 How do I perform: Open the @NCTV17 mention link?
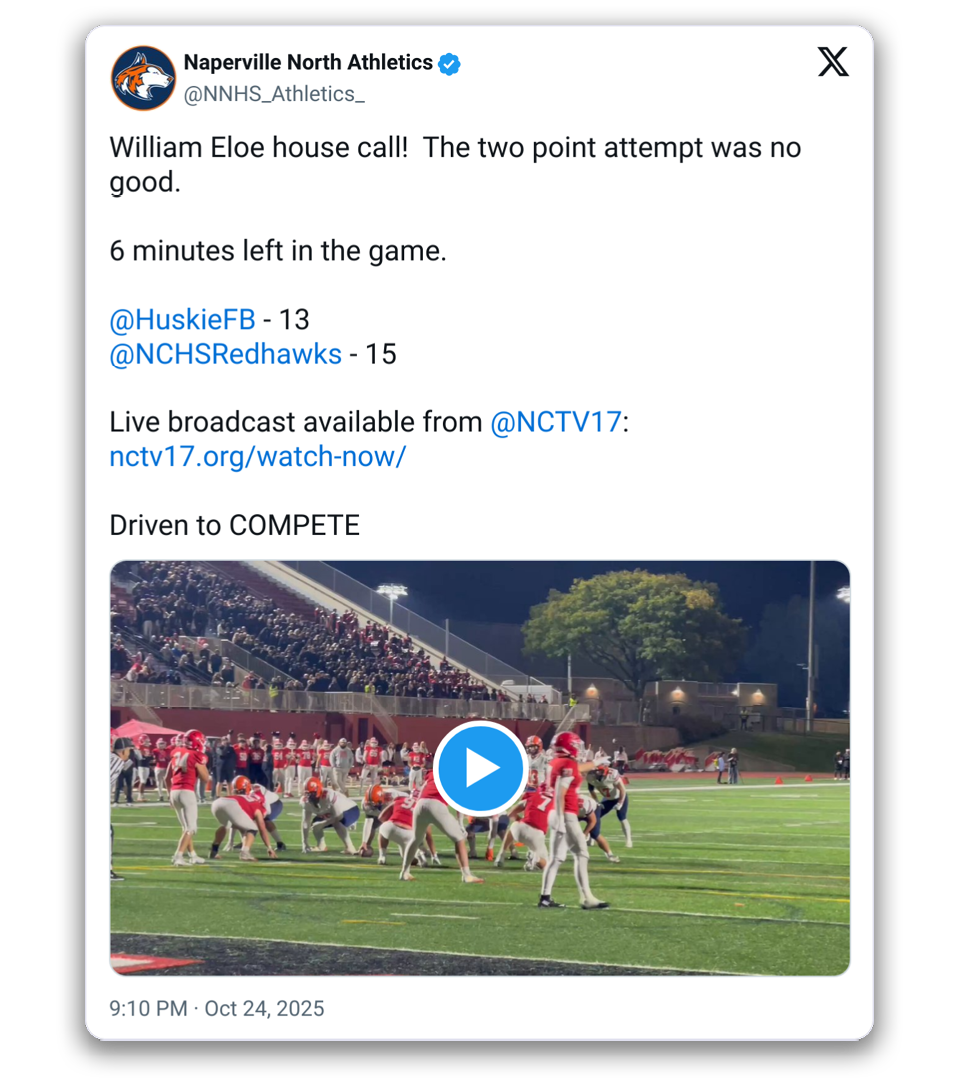(555, 422)
